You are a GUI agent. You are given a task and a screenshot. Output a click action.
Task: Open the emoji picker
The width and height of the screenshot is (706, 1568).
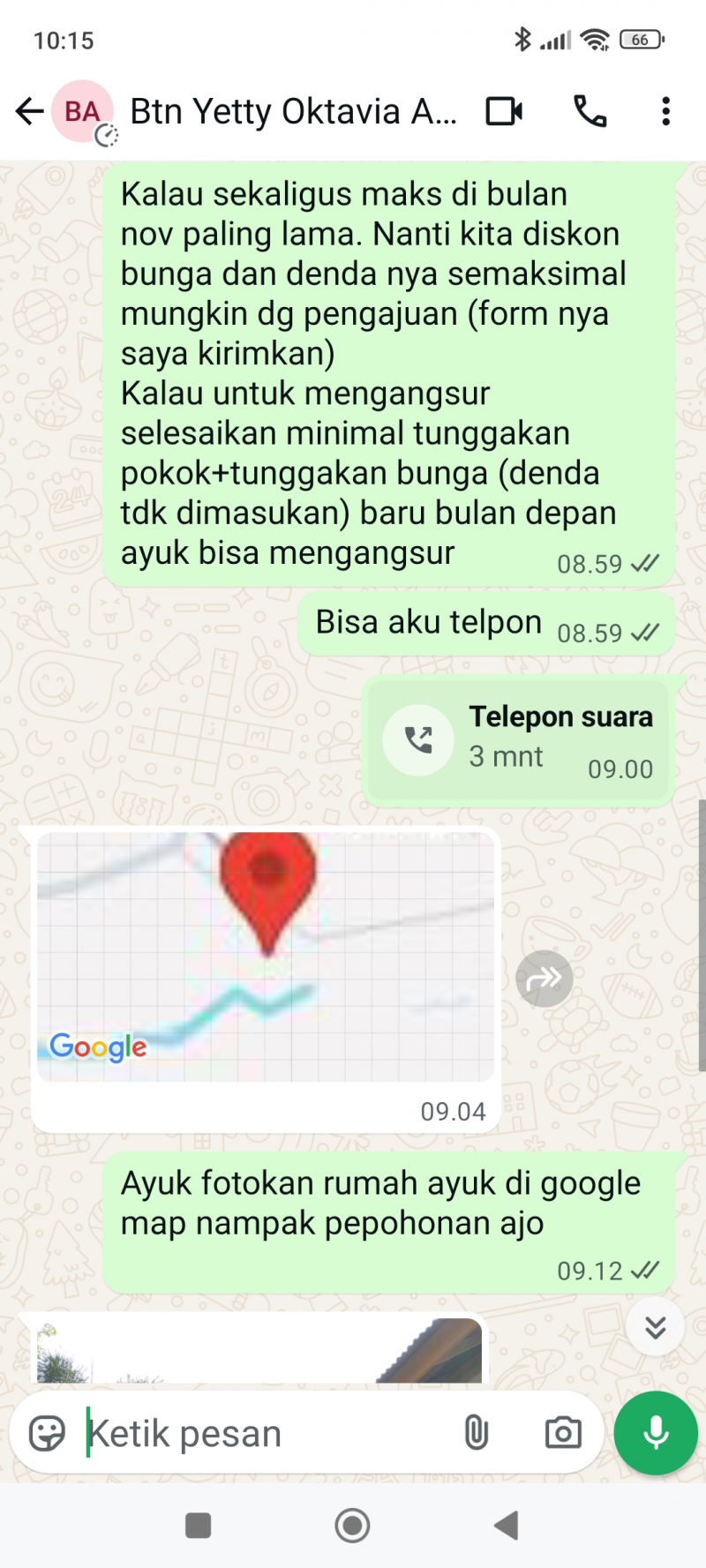point(47,1433)
